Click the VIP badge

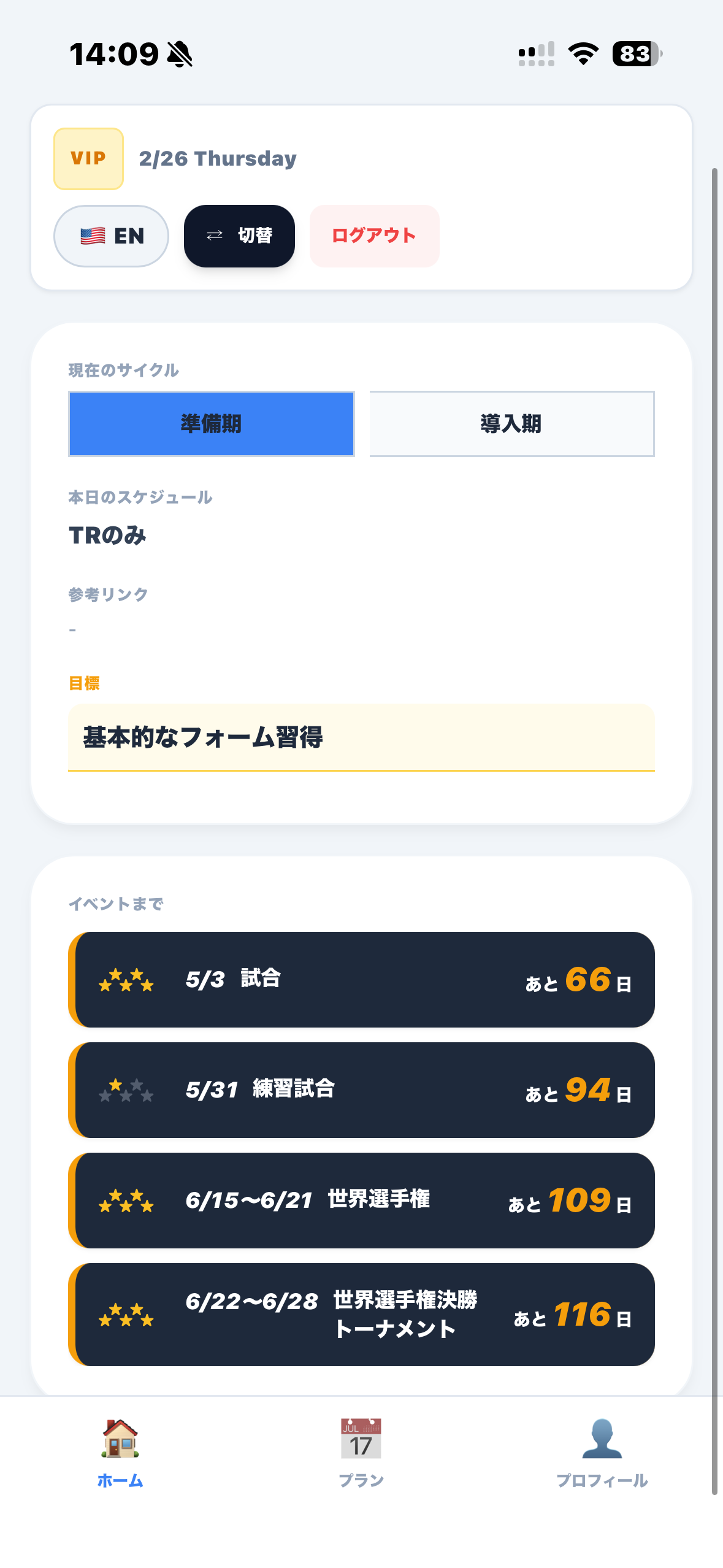point(88,158)
